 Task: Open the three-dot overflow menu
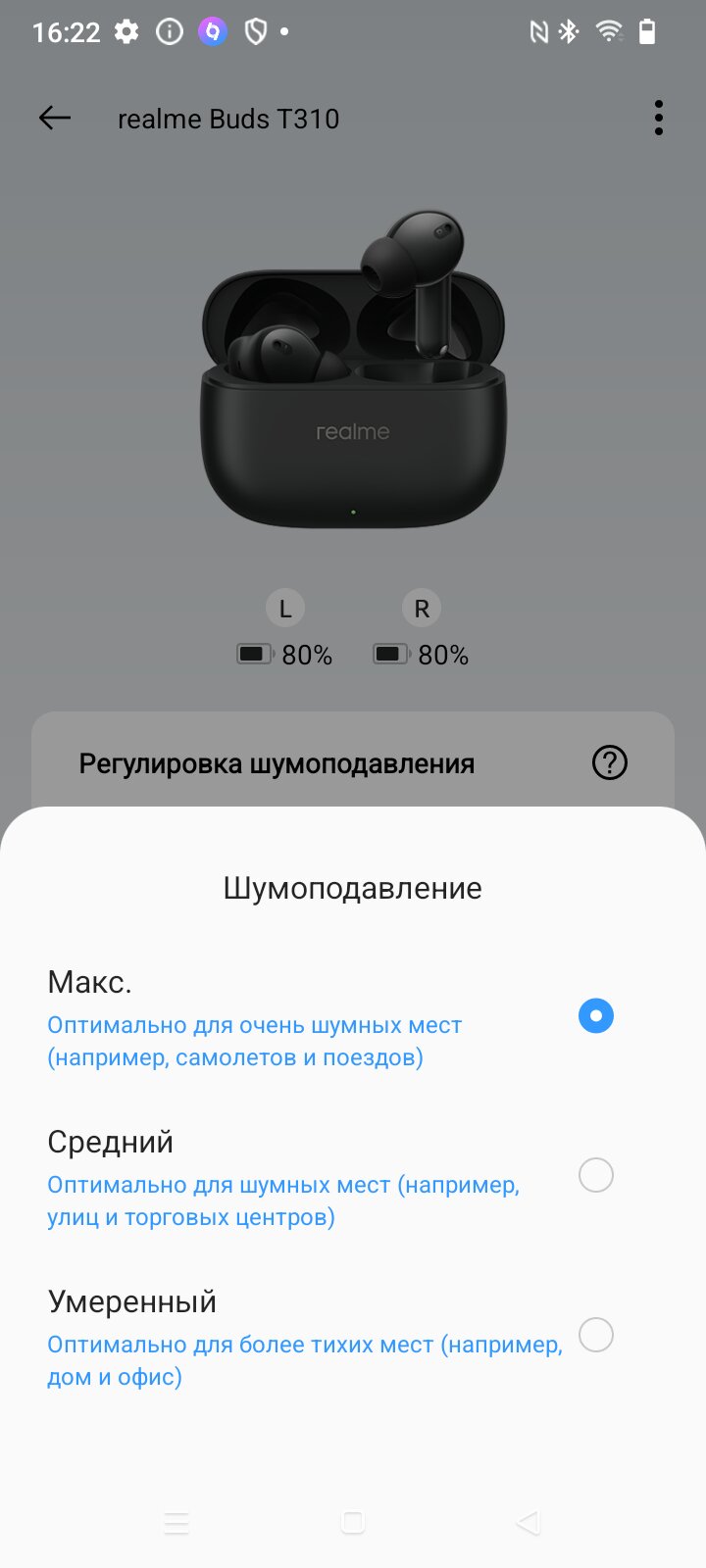pyautogui.click(x=659, y=119)
